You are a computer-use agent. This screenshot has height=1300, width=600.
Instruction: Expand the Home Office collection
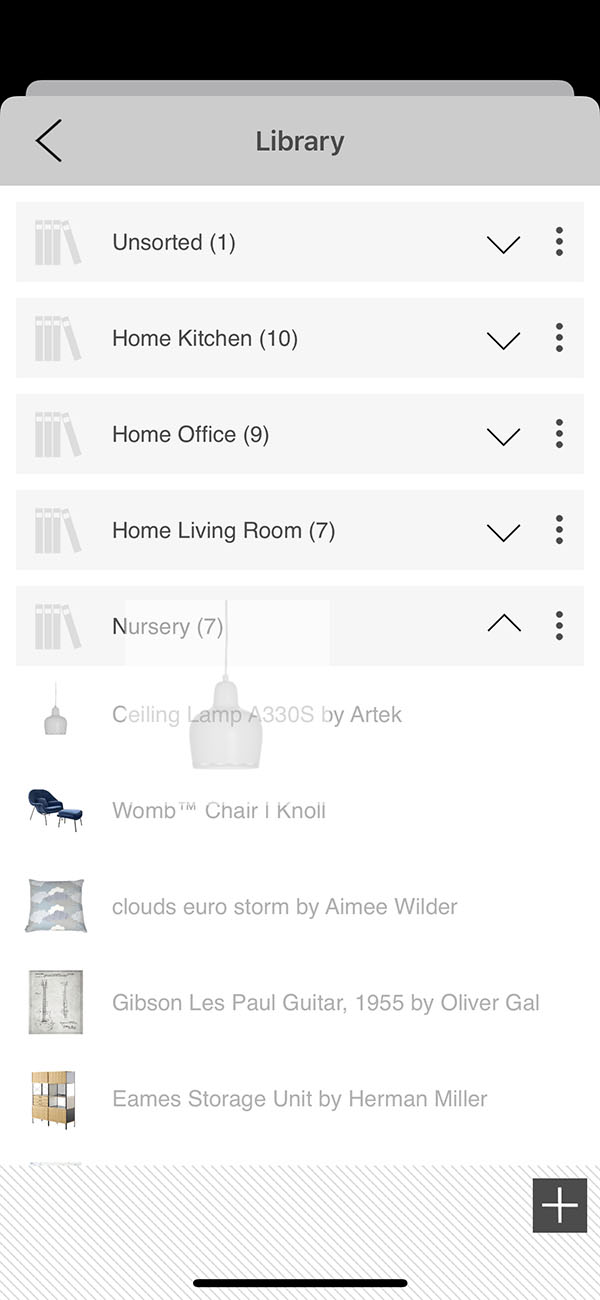503,435
